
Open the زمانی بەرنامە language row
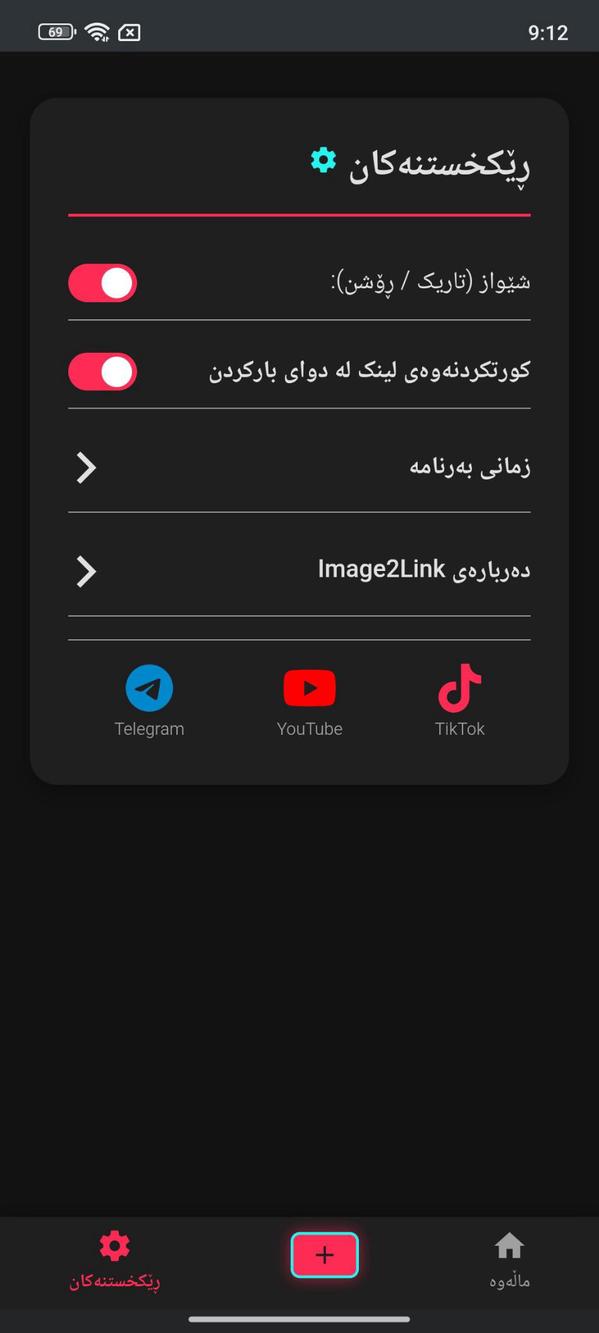point(299,467)
